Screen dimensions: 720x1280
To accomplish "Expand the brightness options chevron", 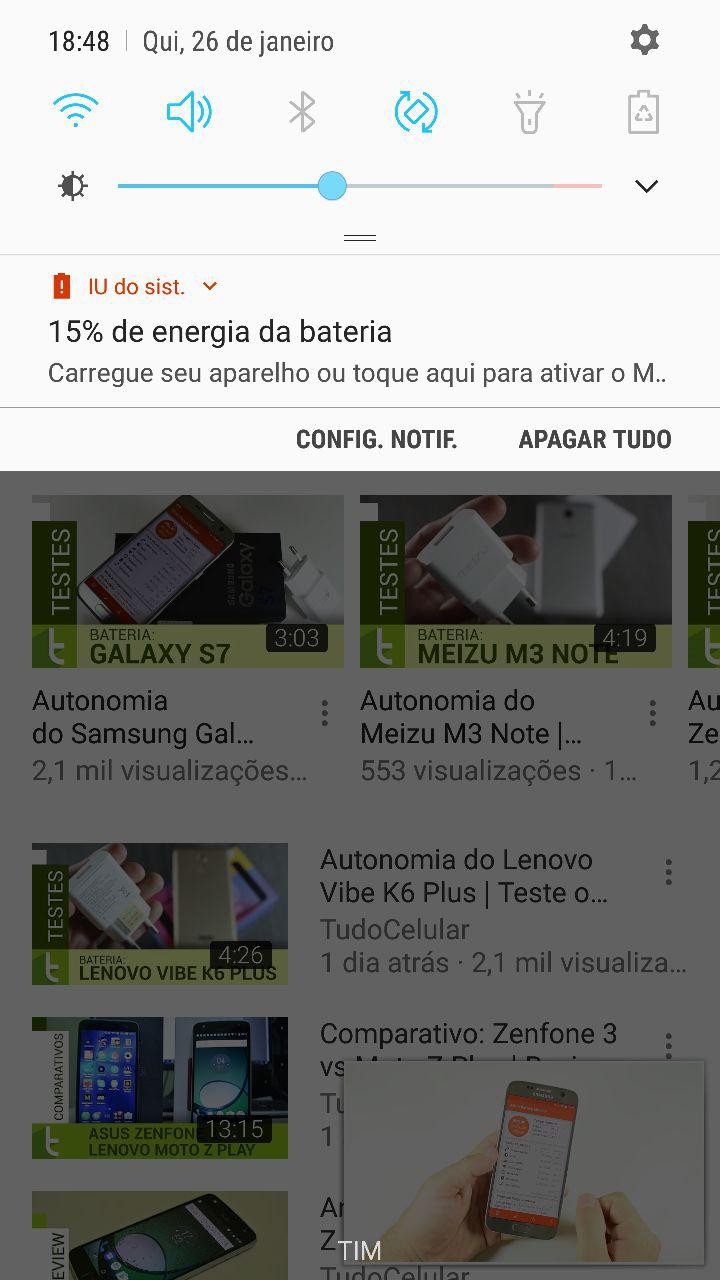I will tap(646, 186).
